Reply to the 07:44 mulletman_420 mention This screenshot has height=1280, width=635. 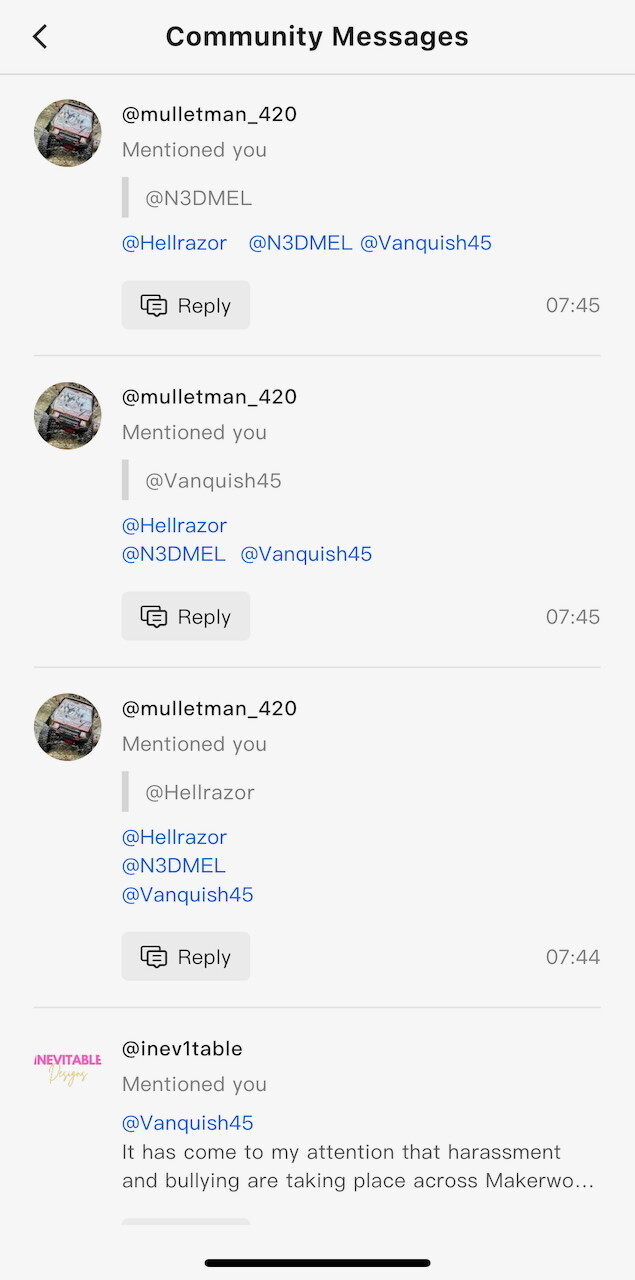186,957
